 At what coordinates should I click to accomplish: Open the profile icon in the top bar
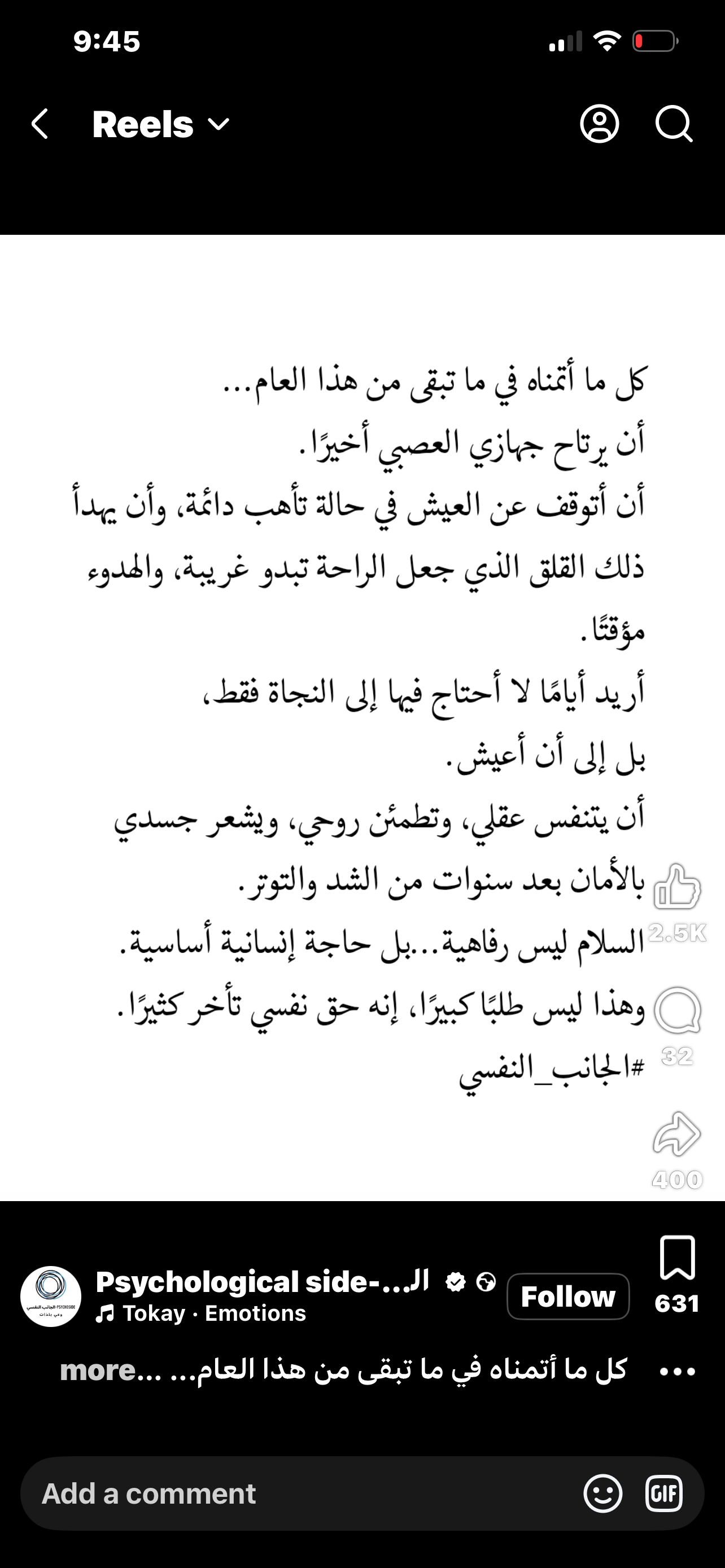coord(600,124)
